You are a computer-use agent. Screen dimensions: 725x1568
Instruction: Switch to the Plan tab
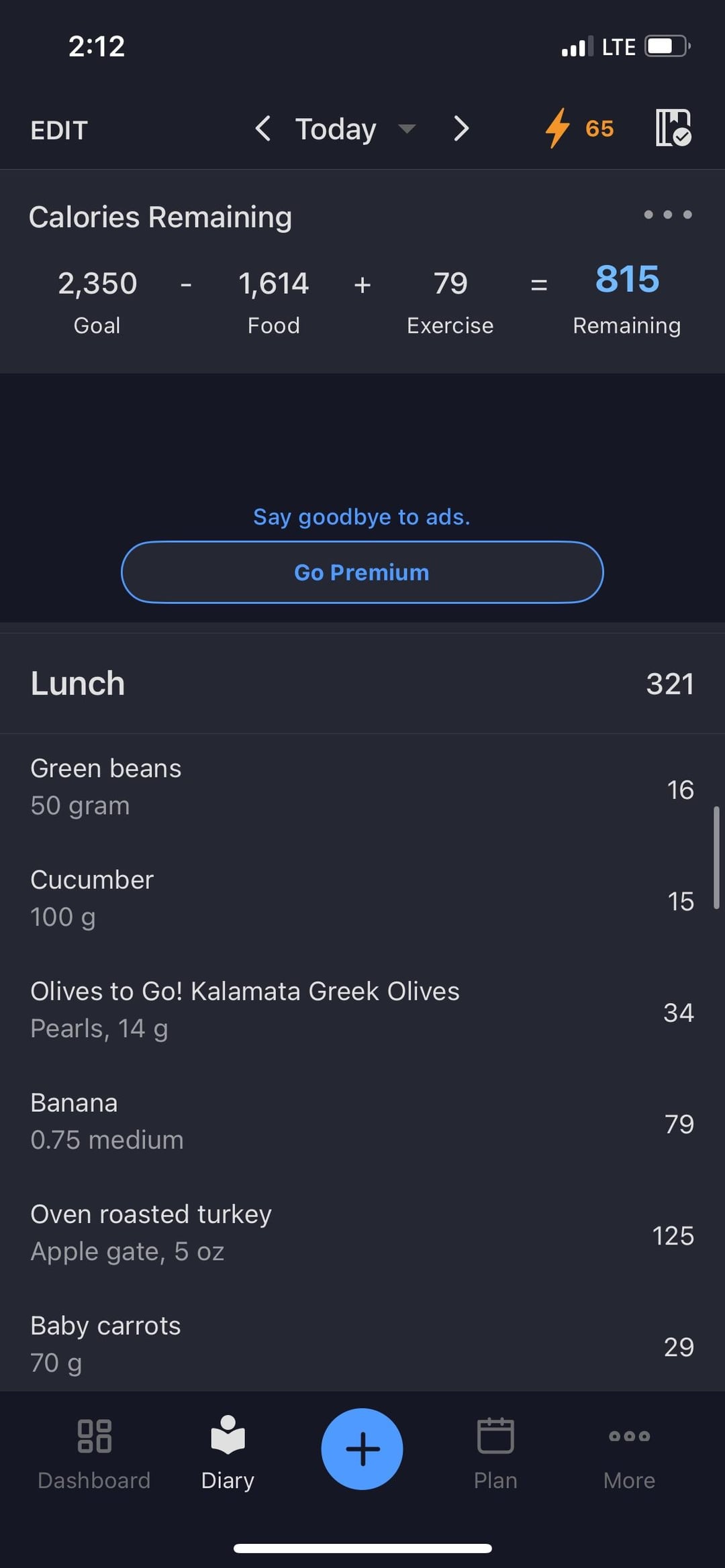(495, 1453)
